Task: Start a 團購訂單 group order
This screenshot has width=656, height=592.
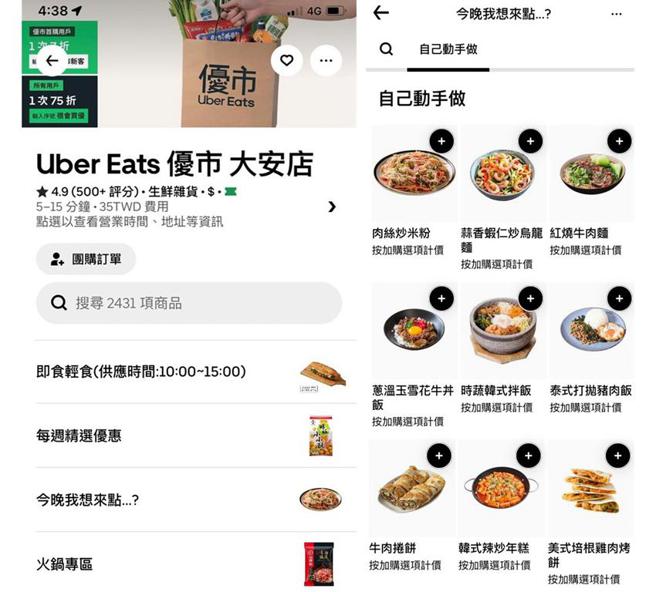Action: 86,259
